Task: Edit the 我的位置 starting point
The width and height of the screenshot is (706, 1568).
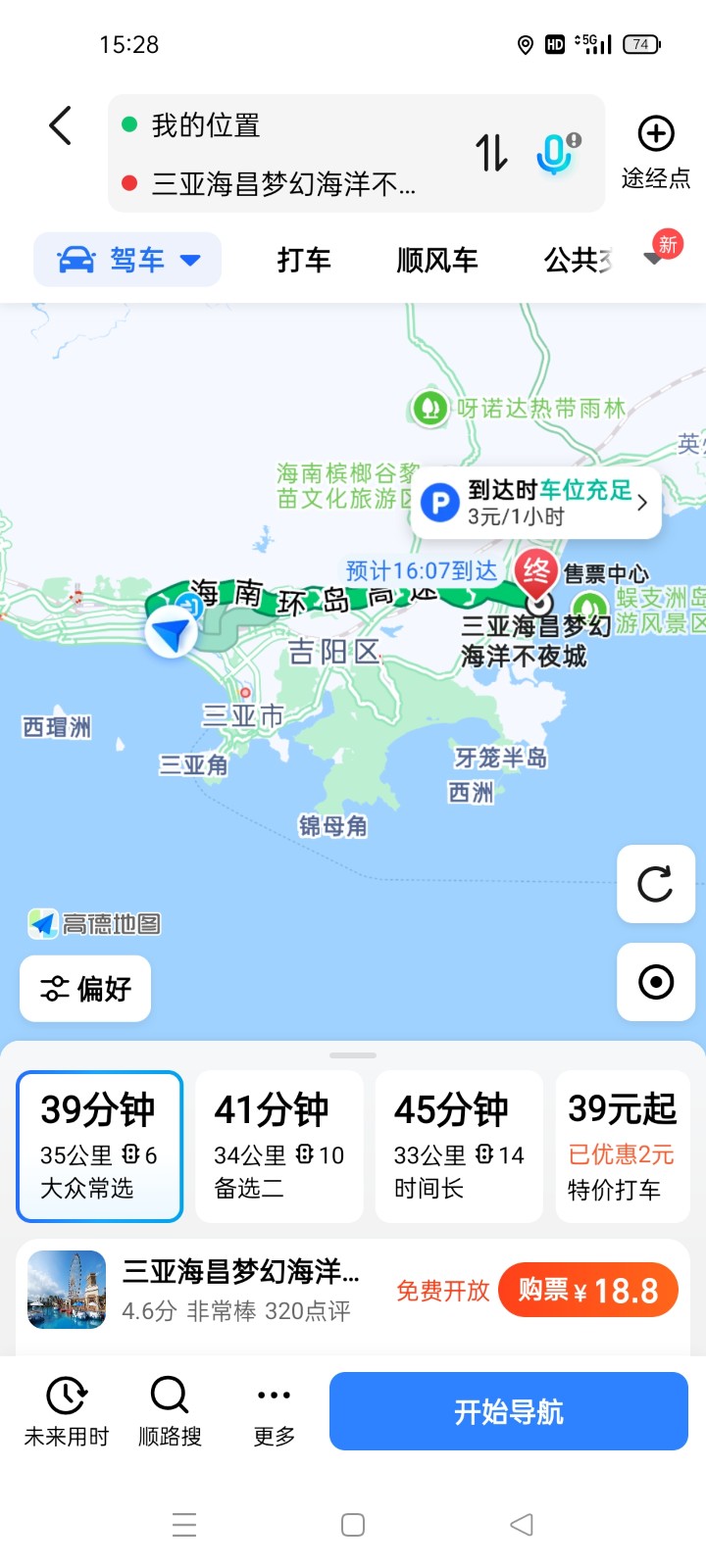Action: pyautogui.click(x=206, y=125)
